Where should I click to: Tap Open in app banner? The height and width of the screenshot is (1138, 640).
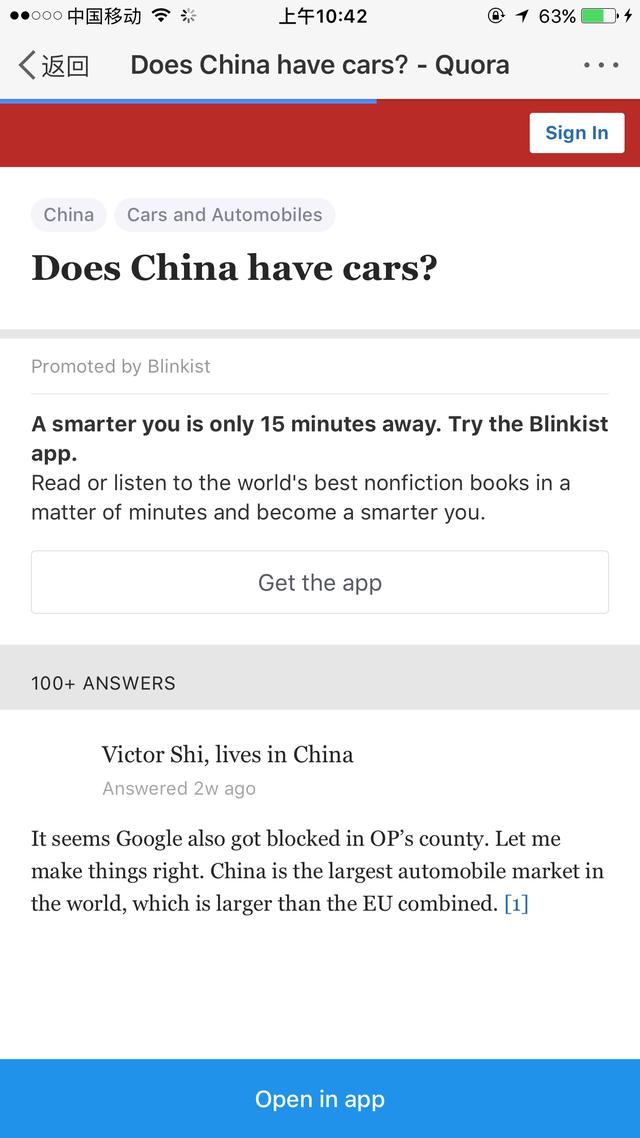(x=320, y=1099)
